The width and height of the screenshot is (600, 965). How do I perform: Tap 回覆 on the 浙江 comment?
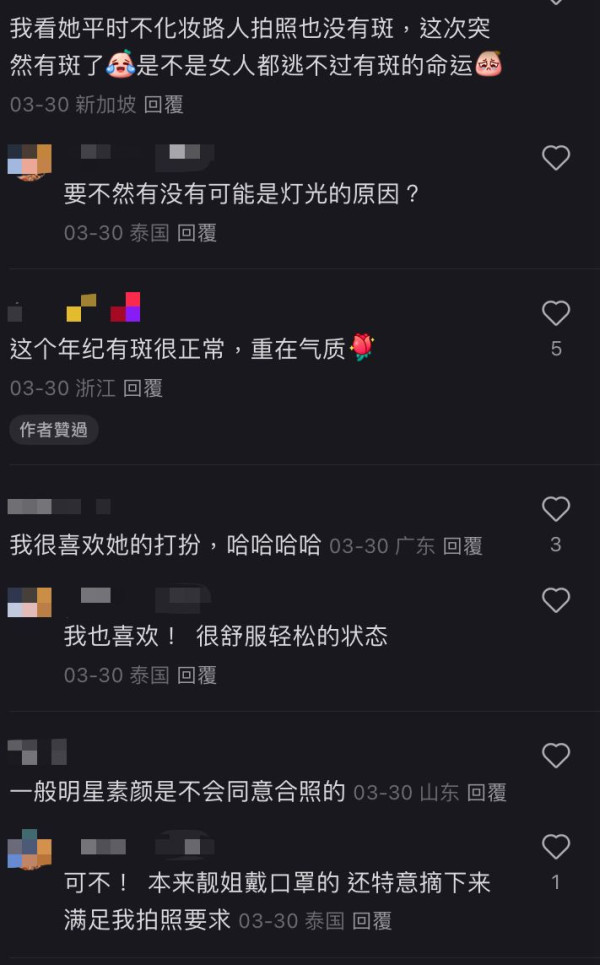click(143, 388)
